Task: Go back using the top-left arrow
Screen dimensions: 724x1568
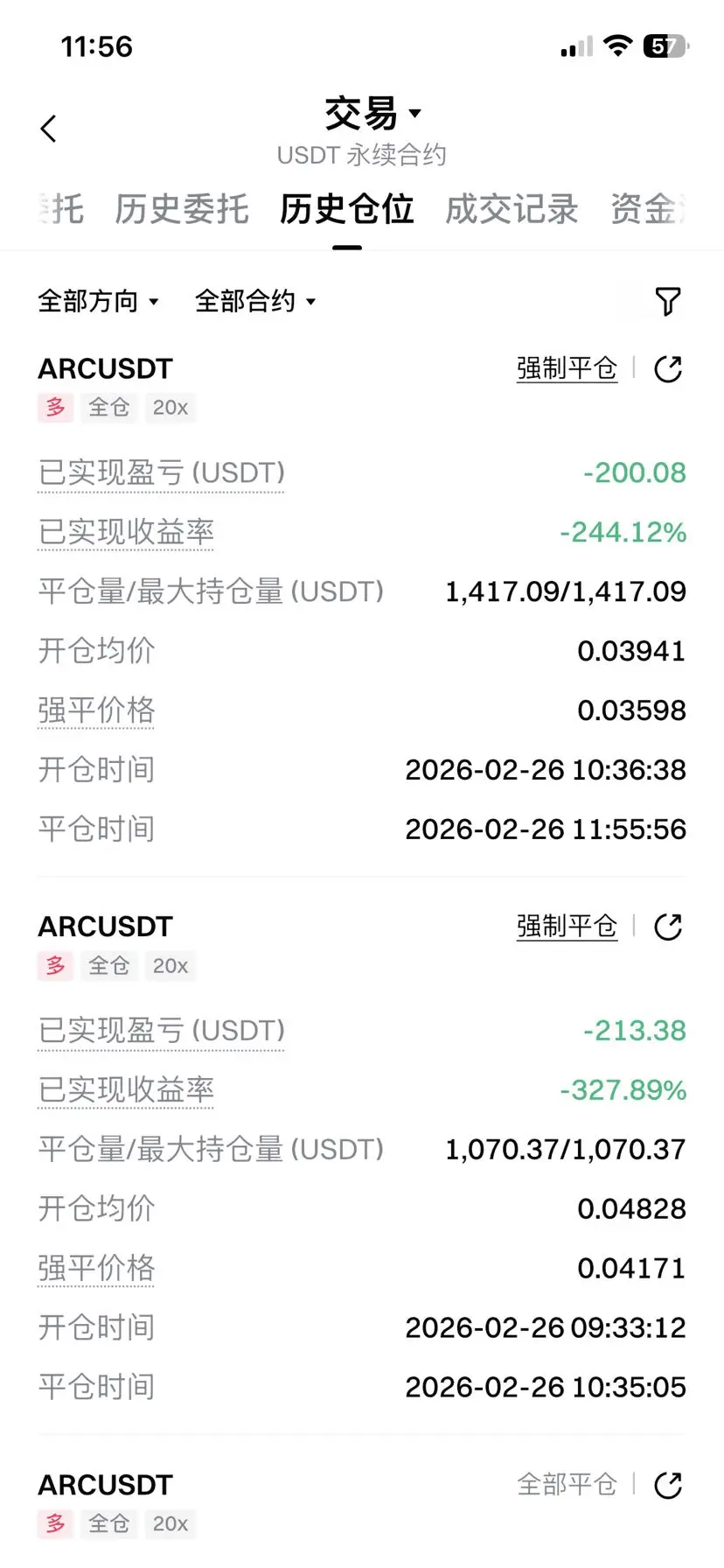Action: point(49,129)
